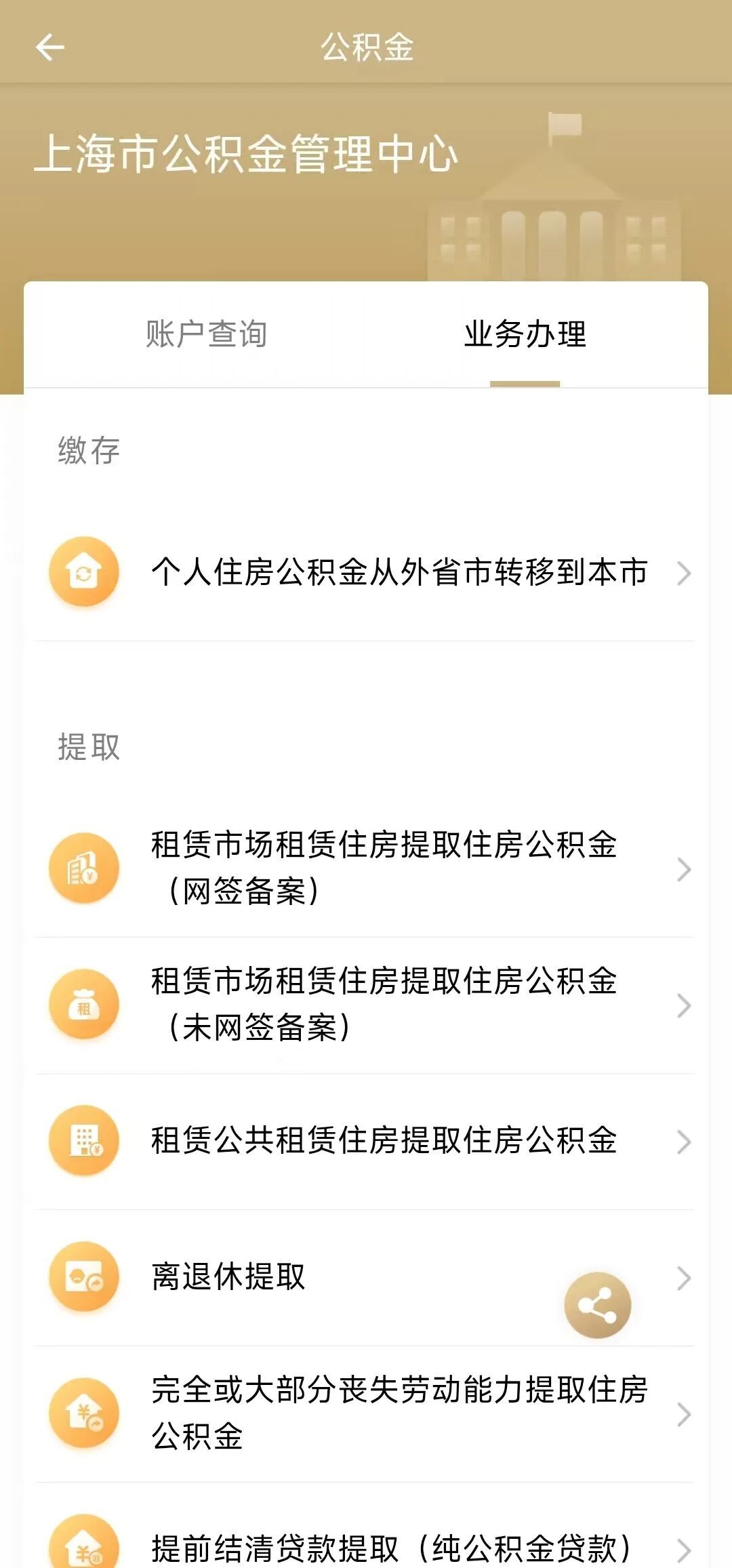Open 个人住房公积金从外省市转移到本市
The width and height of the screenshot is (732, 1568).
coord(399,572)
